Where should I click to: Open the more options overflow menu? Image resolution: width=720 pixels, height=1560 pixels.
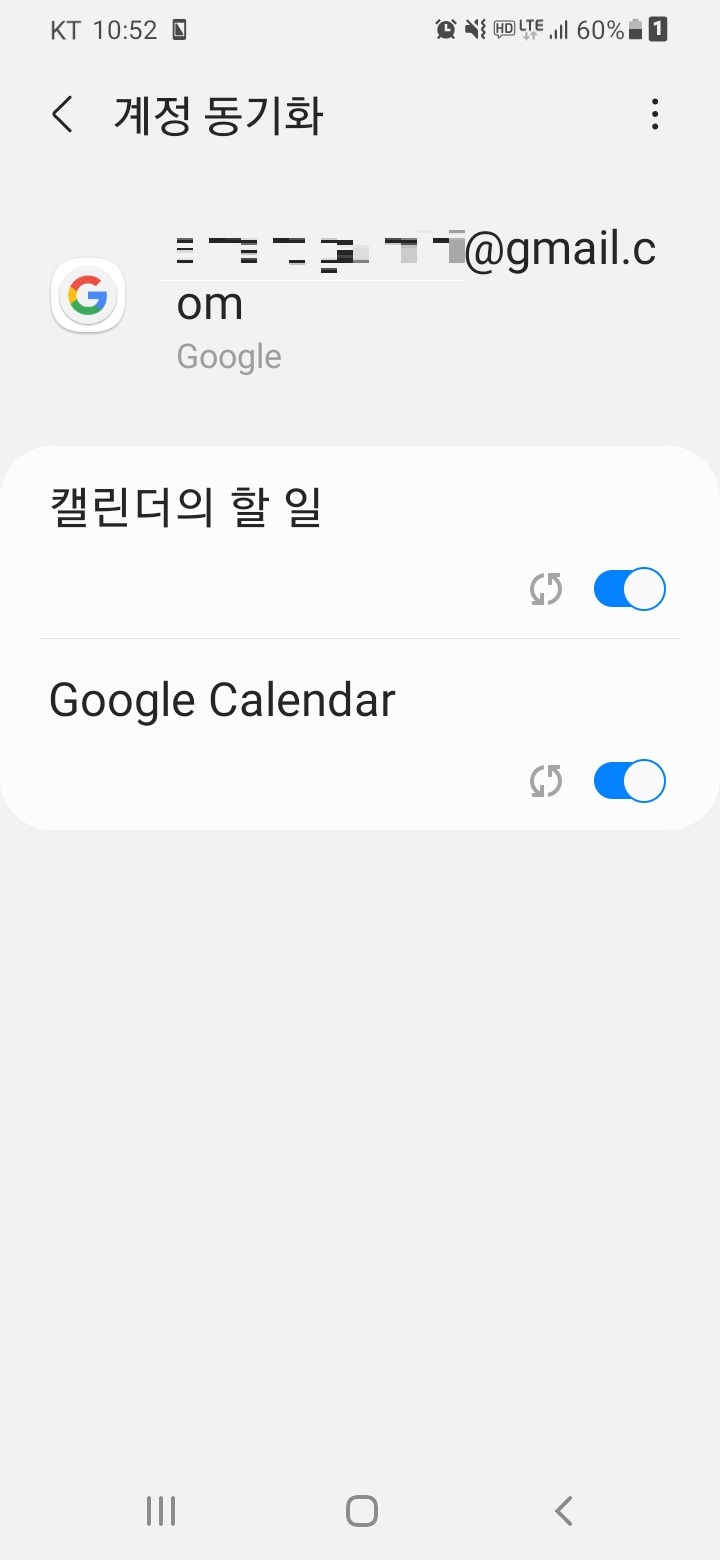655,115
